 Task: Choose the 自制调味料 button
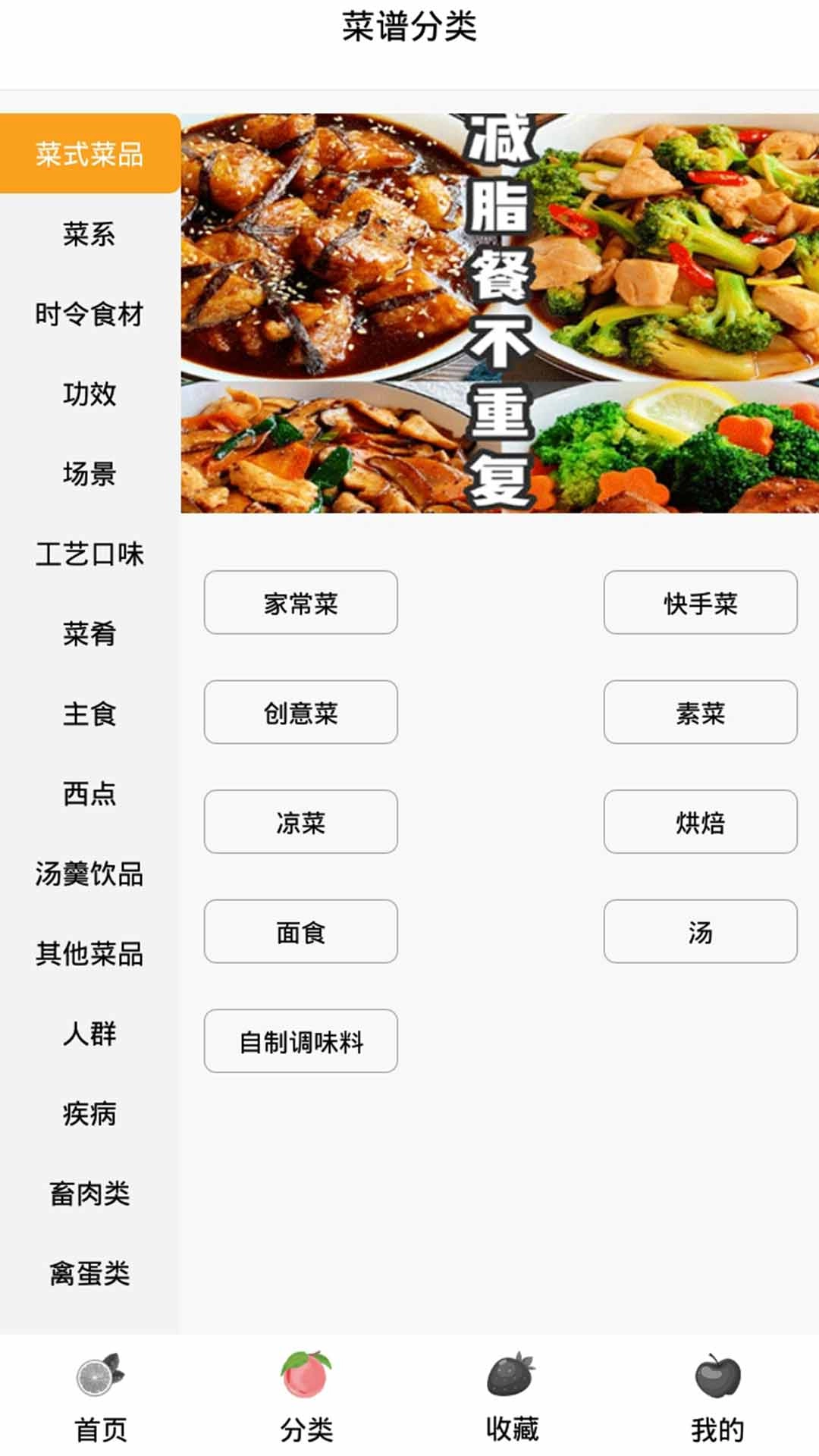[x=300, y=1041]
